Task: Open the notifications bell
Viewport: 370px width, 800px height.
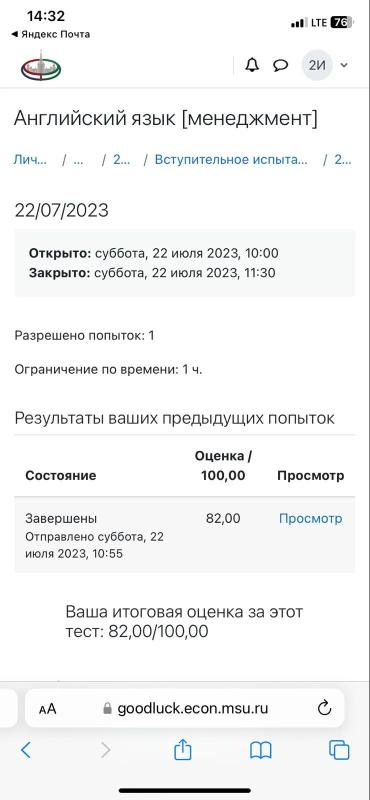Action: tap(252, 65)
